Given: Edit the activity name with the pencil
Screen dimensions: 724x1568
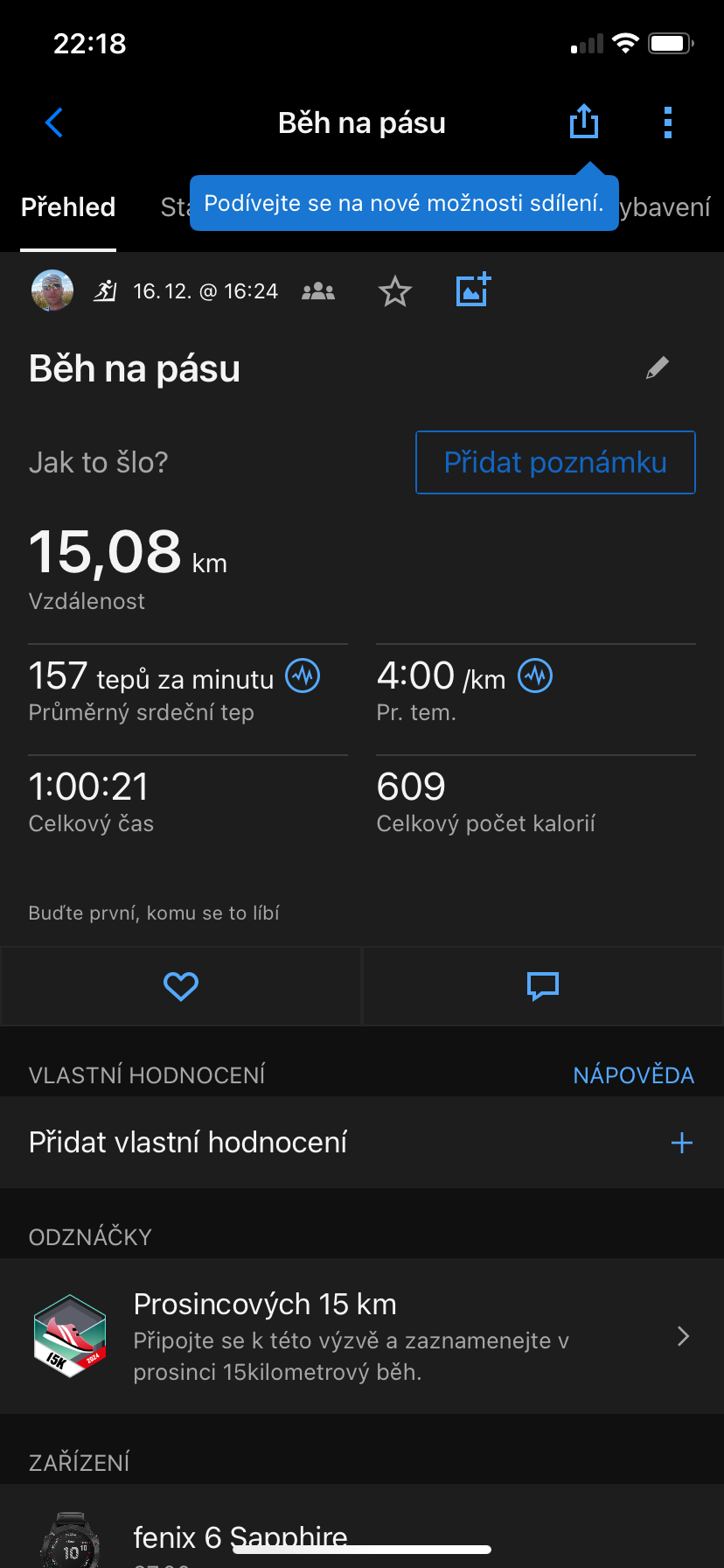Looking at the screenshot, I should [x=658, y=367].
